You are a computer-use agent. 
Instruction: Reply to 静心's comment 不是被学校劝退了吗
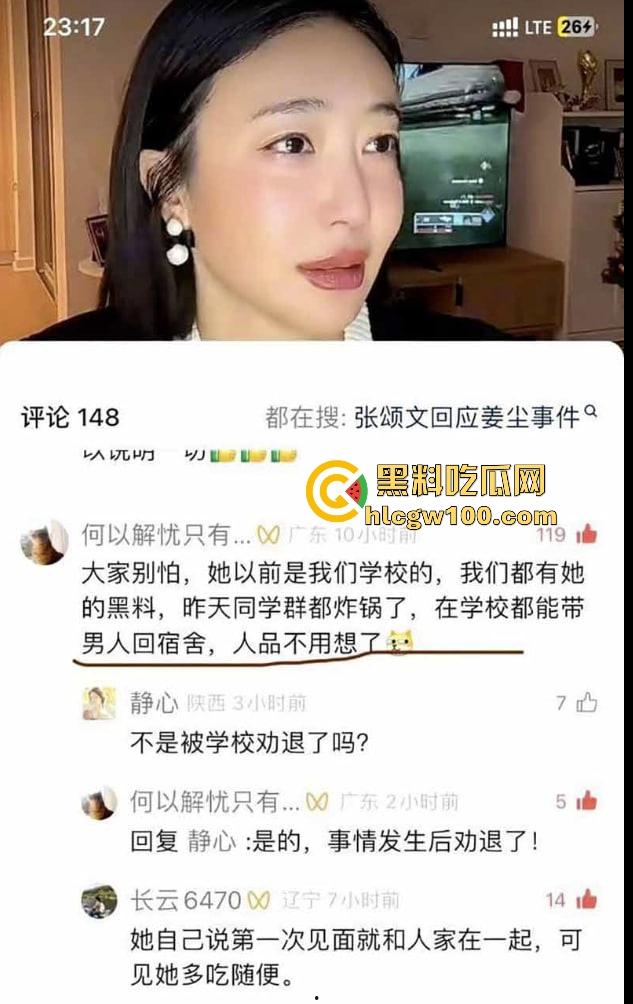[x=250, y=744]
